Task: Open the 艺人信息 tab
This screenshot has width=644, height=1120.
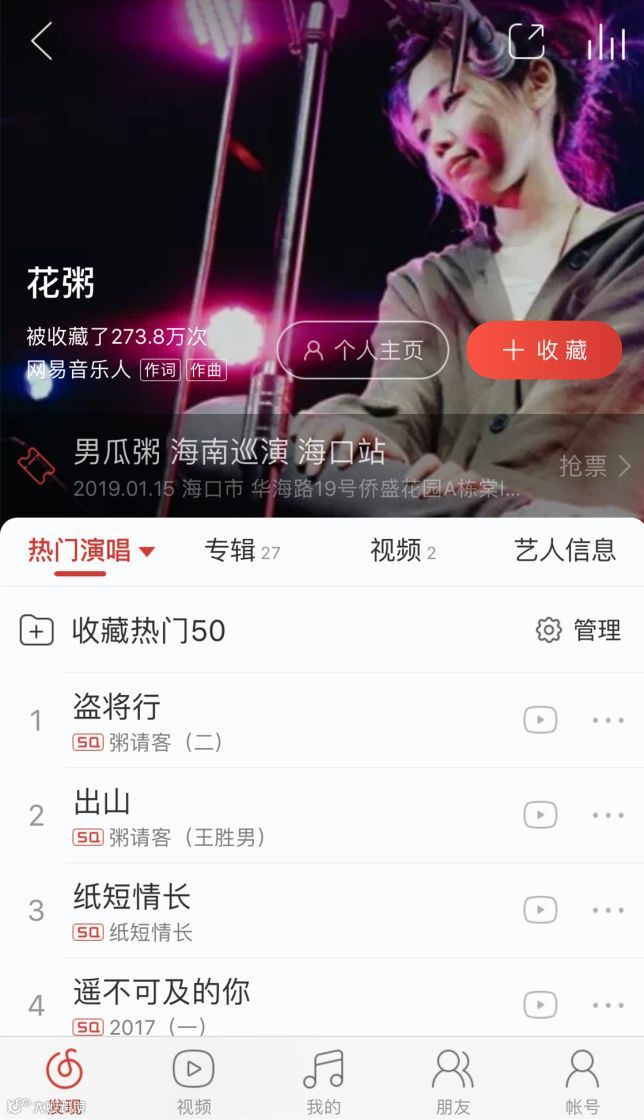Action: pyautogui.click(x=564, y=550)
